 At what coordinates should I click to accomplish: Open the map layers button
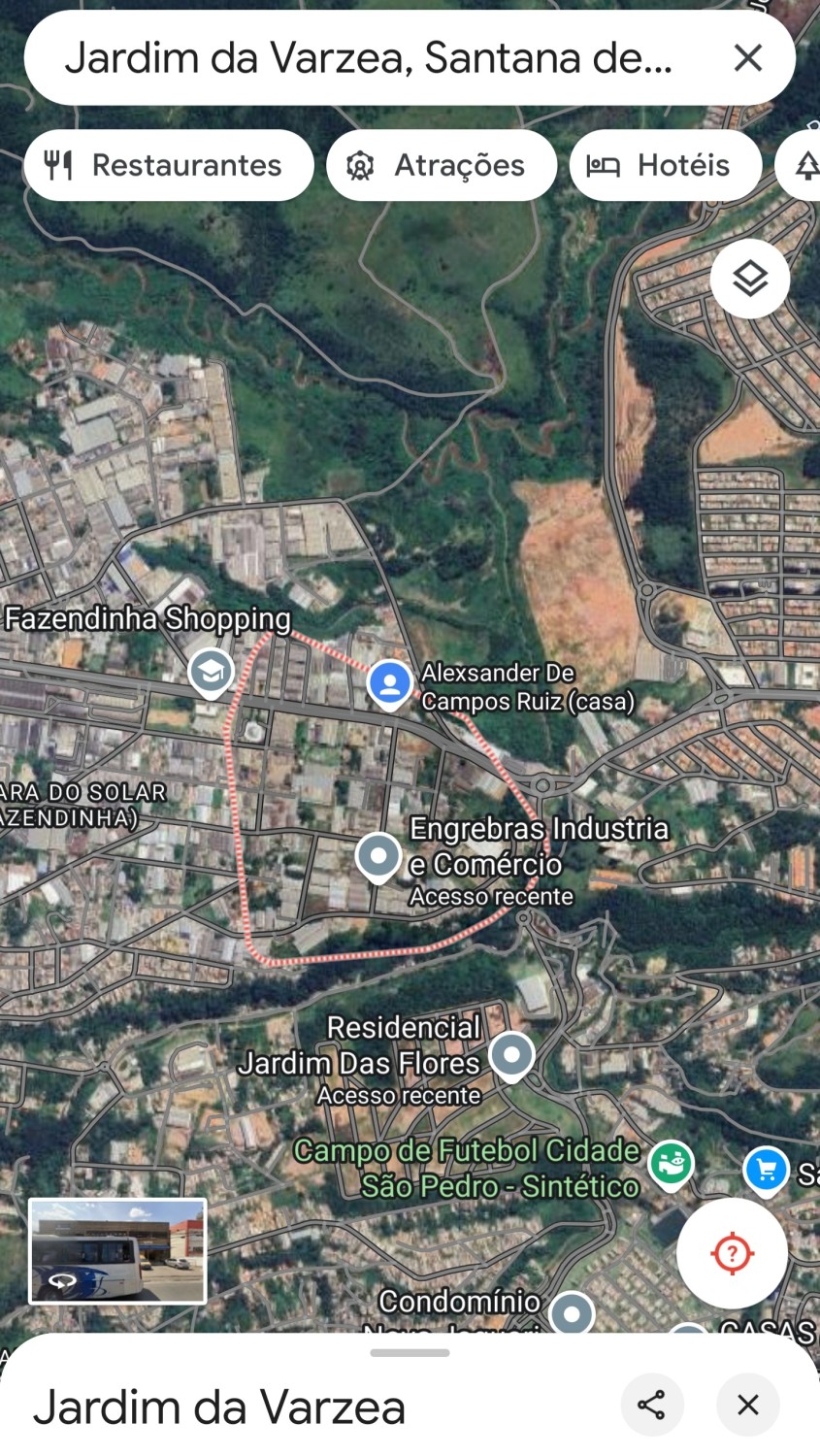(749, 280)
